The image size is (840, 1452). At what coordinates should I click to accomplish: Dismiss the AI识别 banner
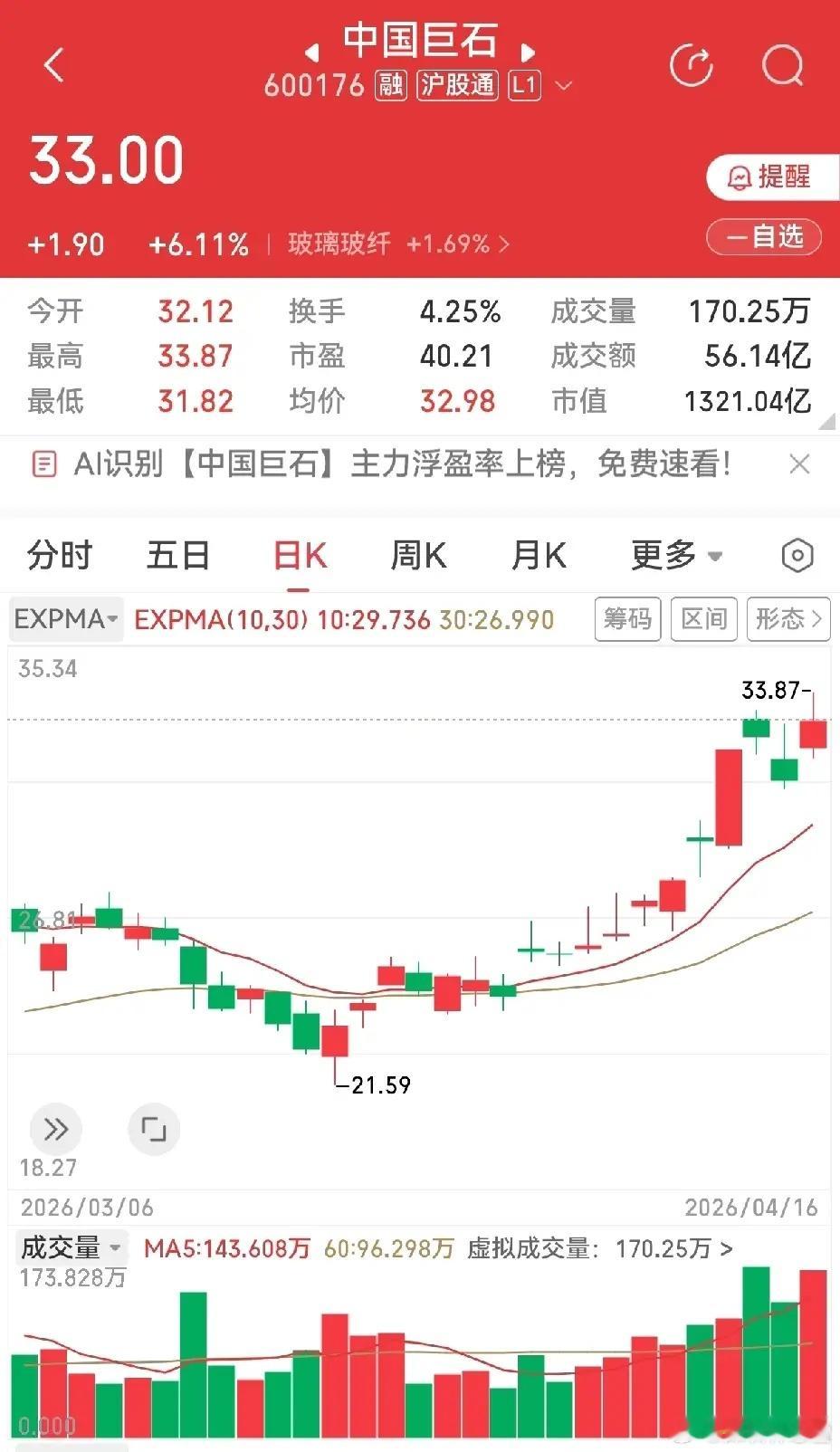pos(799,464)
